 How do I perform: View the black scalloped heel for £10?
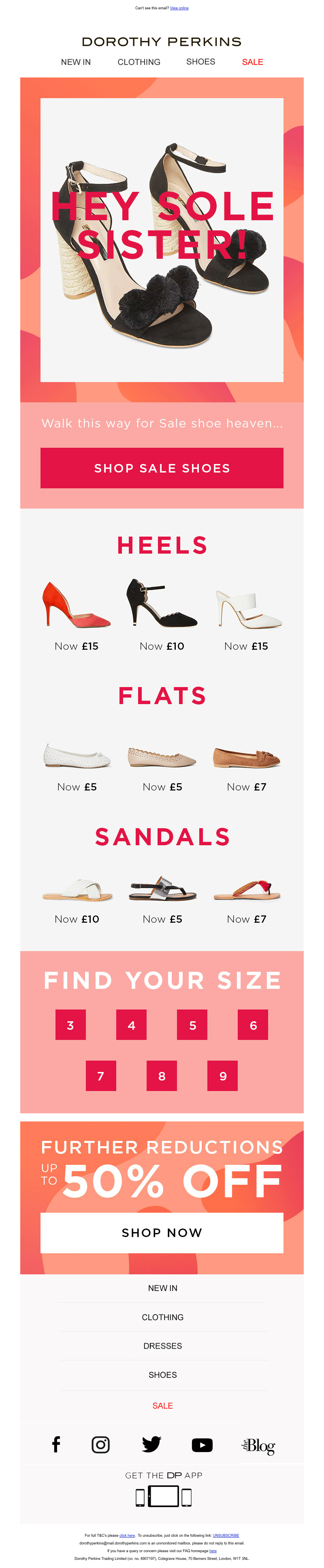[x=162, y=605]
